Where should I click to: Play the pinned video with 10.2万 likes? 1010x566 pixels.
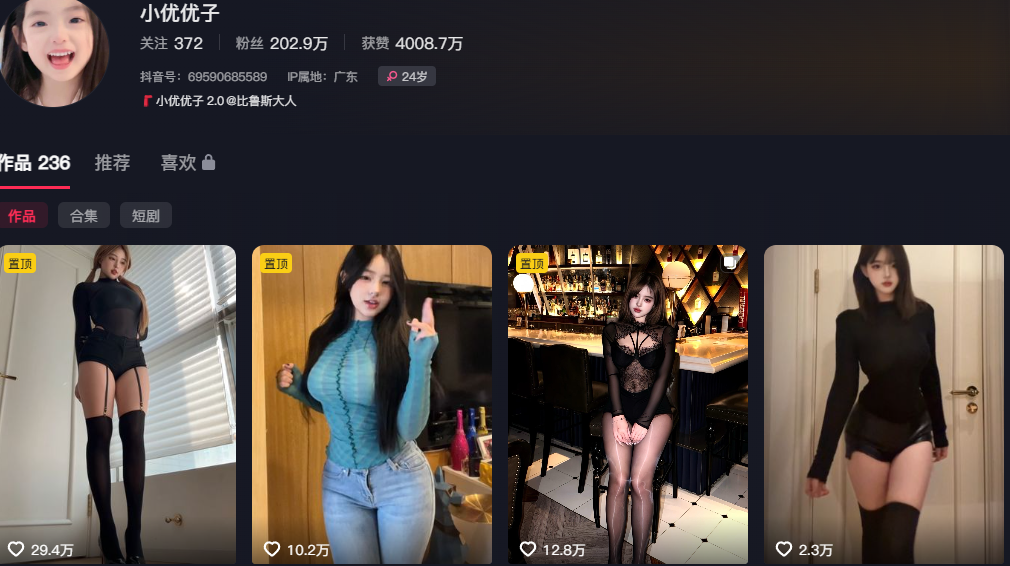372,400
